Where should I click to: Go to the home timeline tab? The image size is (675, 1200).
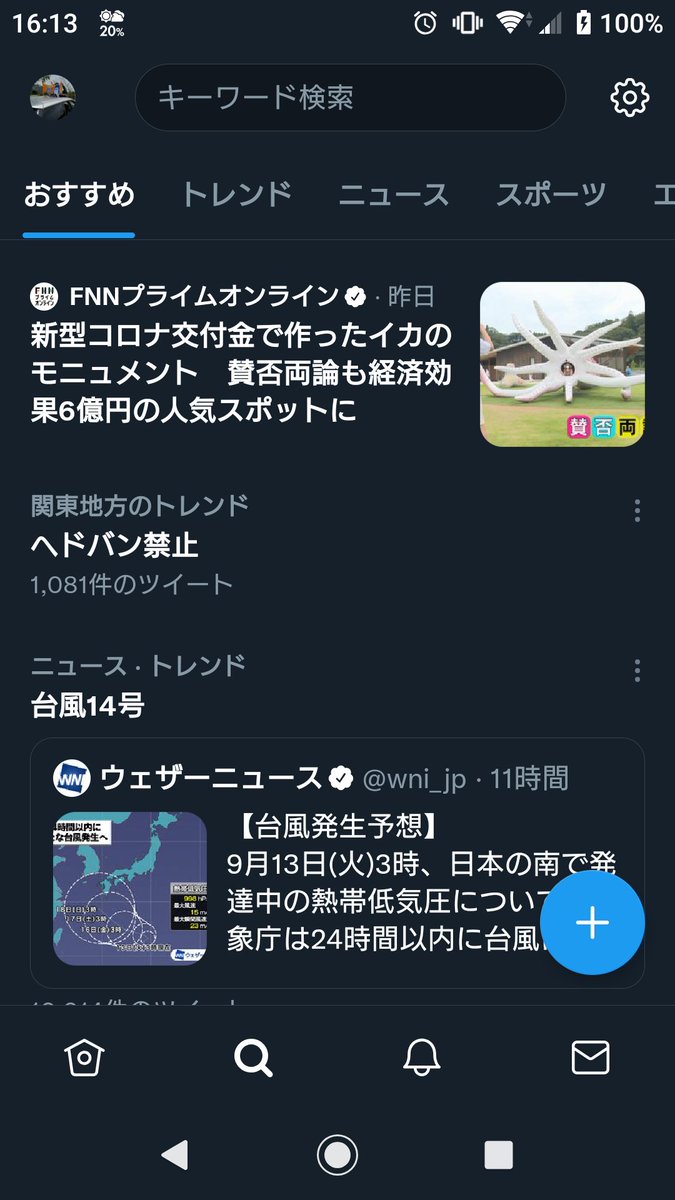pos(84,1057)
